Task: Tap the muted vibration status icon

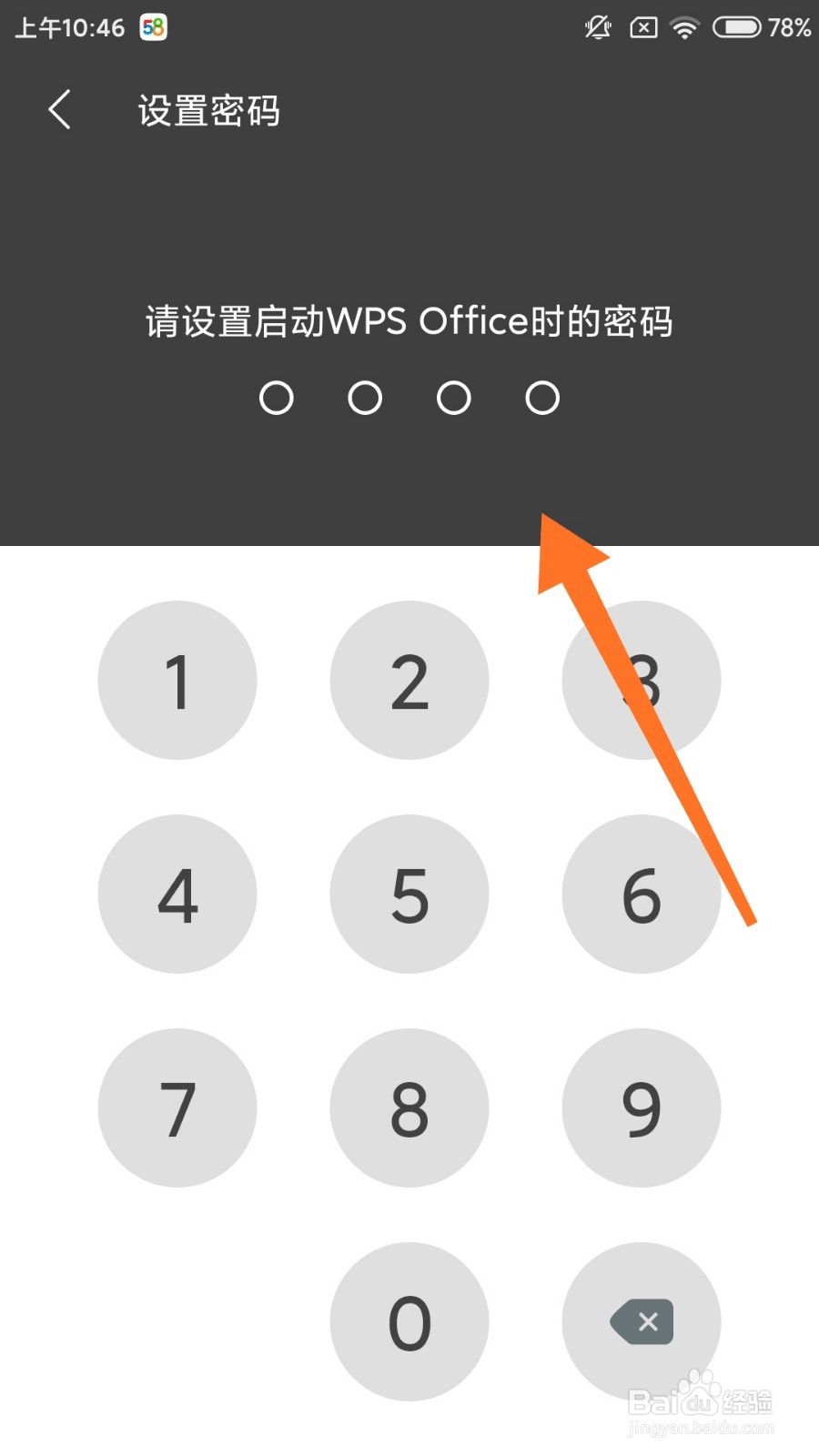Action: [596, 26]
